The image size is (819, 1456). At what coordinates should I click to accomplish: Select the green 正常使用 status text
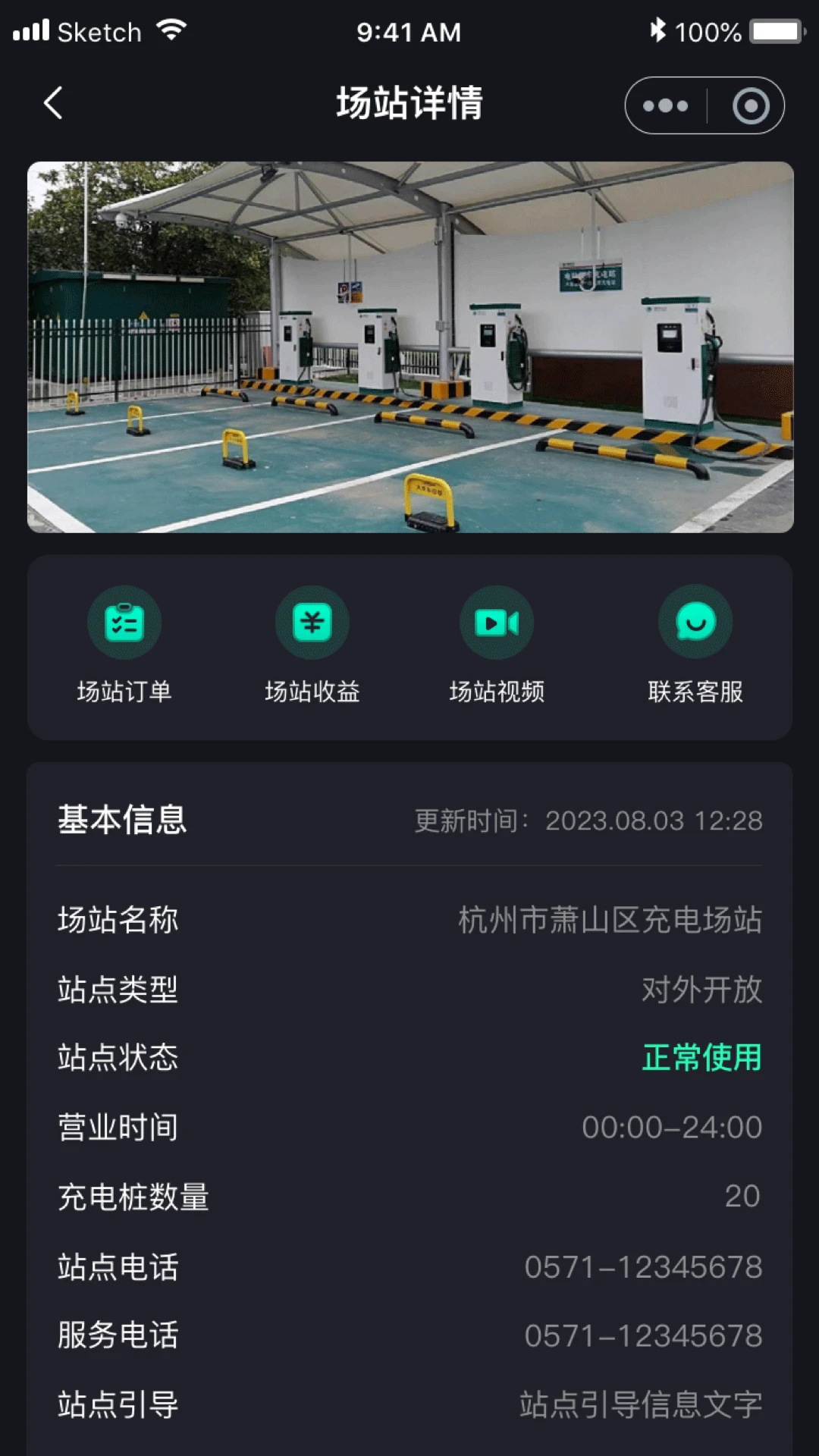(700, 1060)
